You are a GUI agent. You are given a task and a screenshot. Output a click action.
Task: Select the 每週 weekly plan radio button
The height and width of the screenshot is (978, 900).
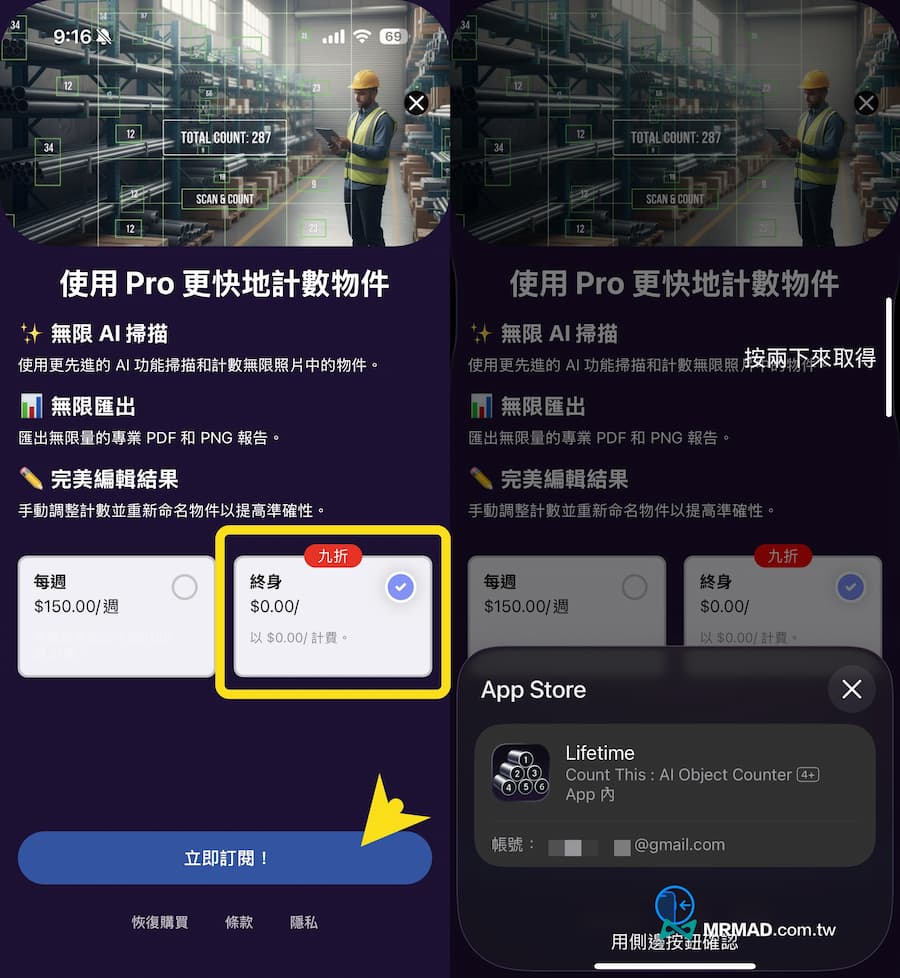pyautogui.click(x=185, y=587)
